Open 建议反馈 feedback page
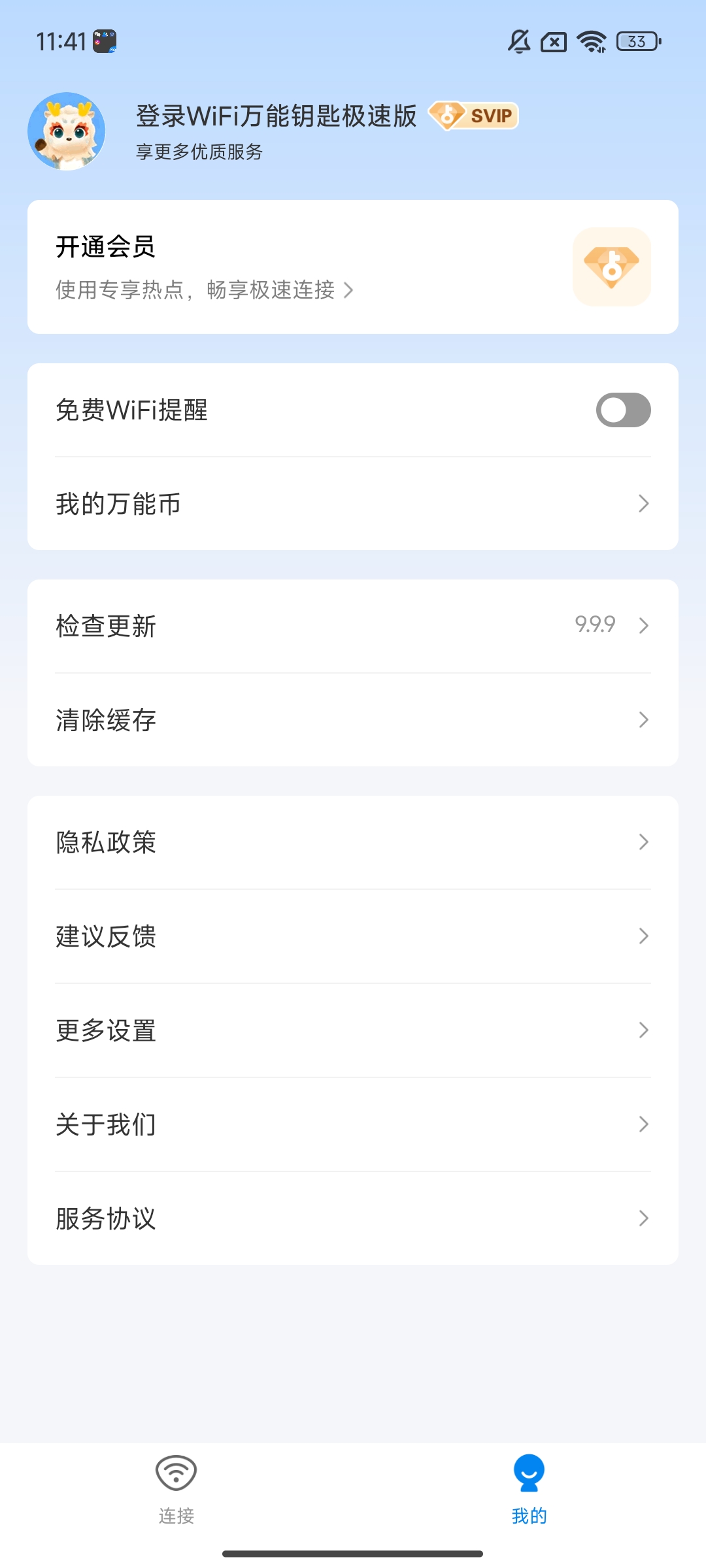This screenshot has height=1568, width=706. (x=353, y=936)
